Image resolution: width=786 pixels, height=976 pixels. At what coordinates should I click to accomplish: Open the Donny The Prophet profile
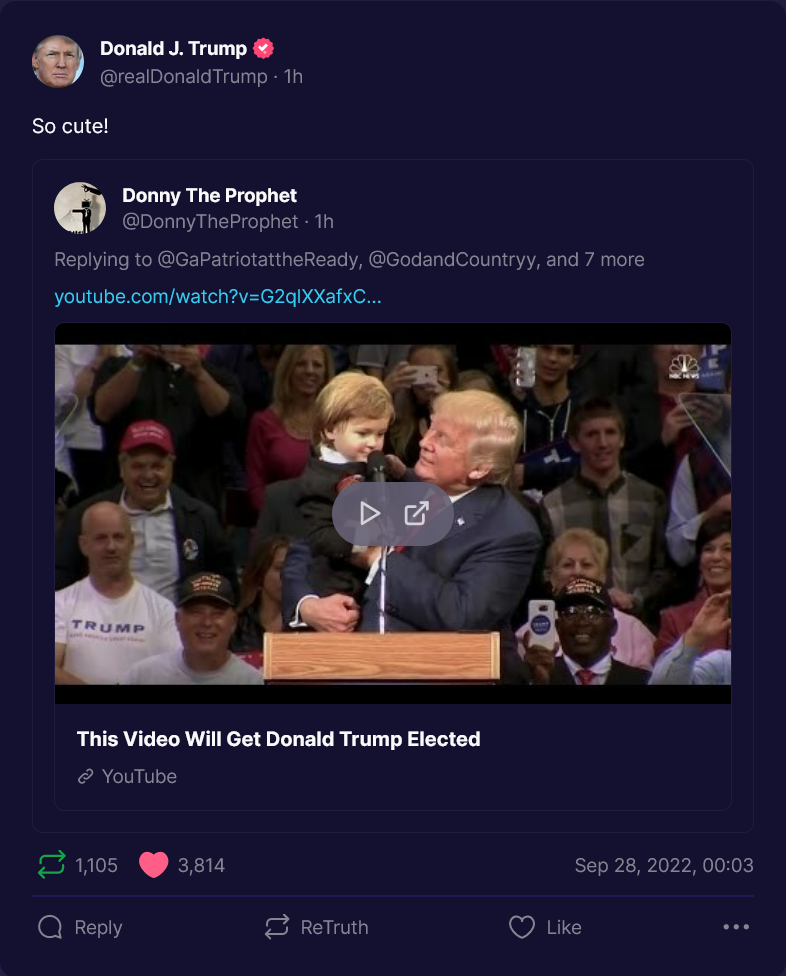pos(209,195)
